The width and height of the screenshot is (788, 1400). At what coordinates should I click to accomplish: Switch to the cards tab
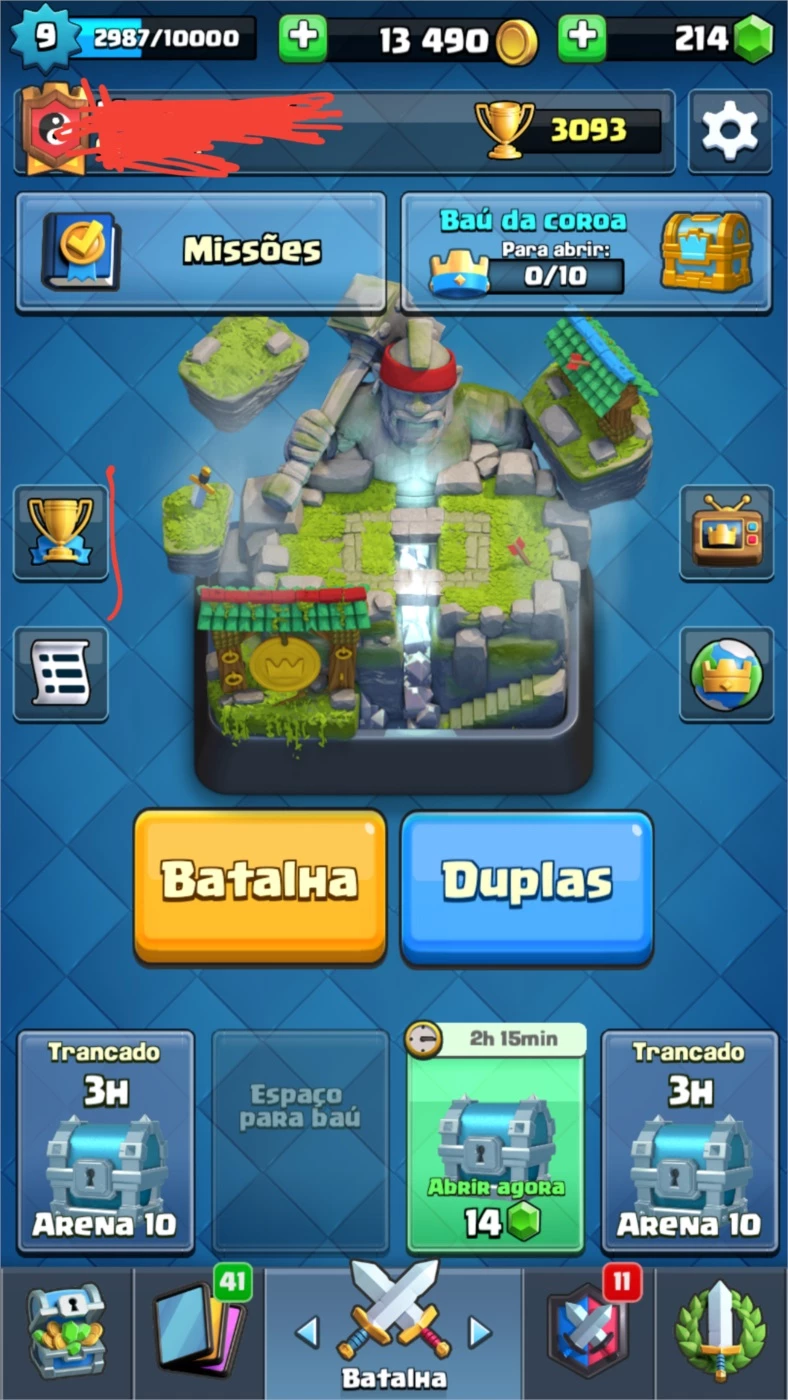tap(198, 1333)
